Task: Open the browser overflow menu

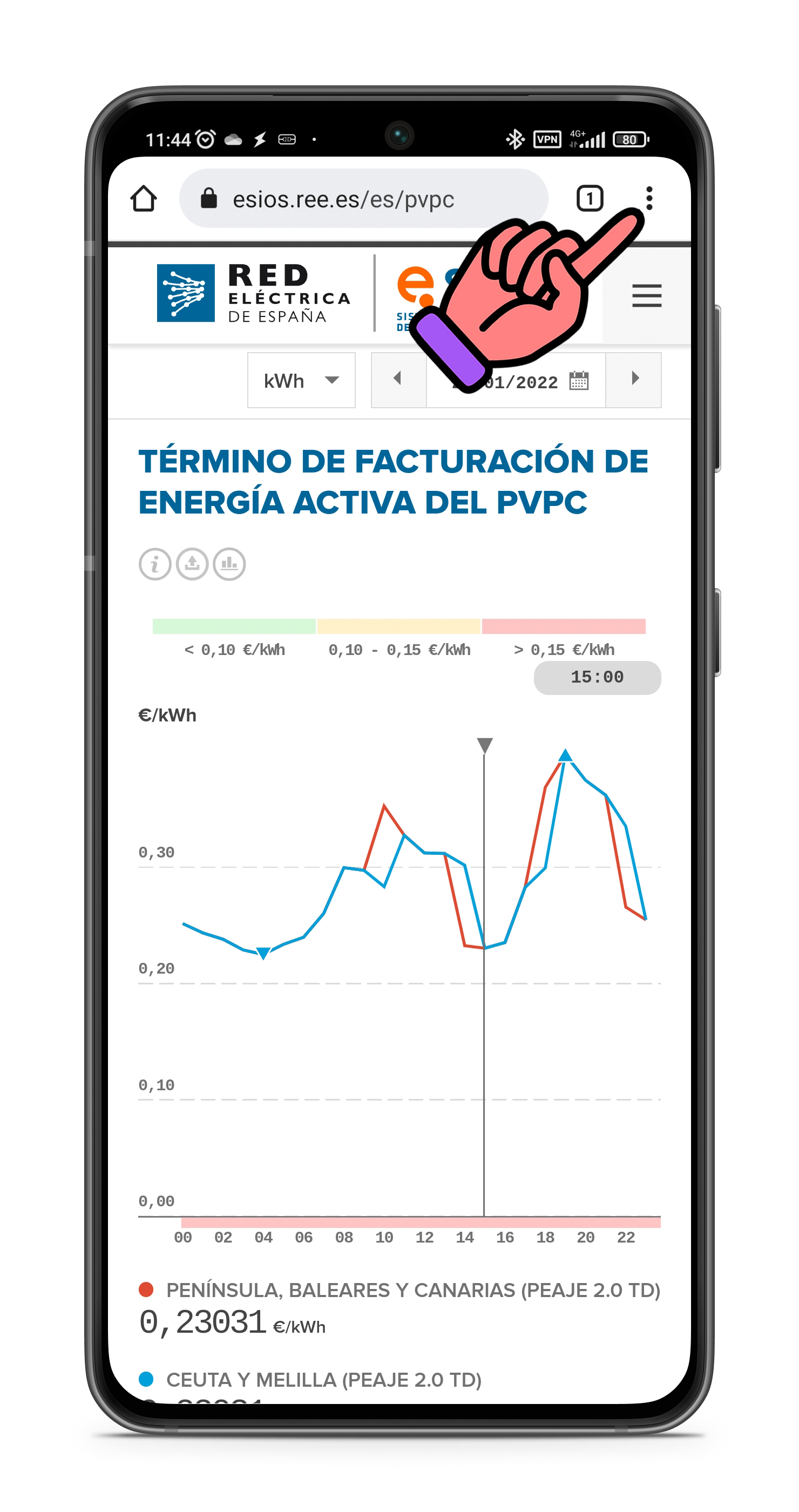Action: [649, 198]
